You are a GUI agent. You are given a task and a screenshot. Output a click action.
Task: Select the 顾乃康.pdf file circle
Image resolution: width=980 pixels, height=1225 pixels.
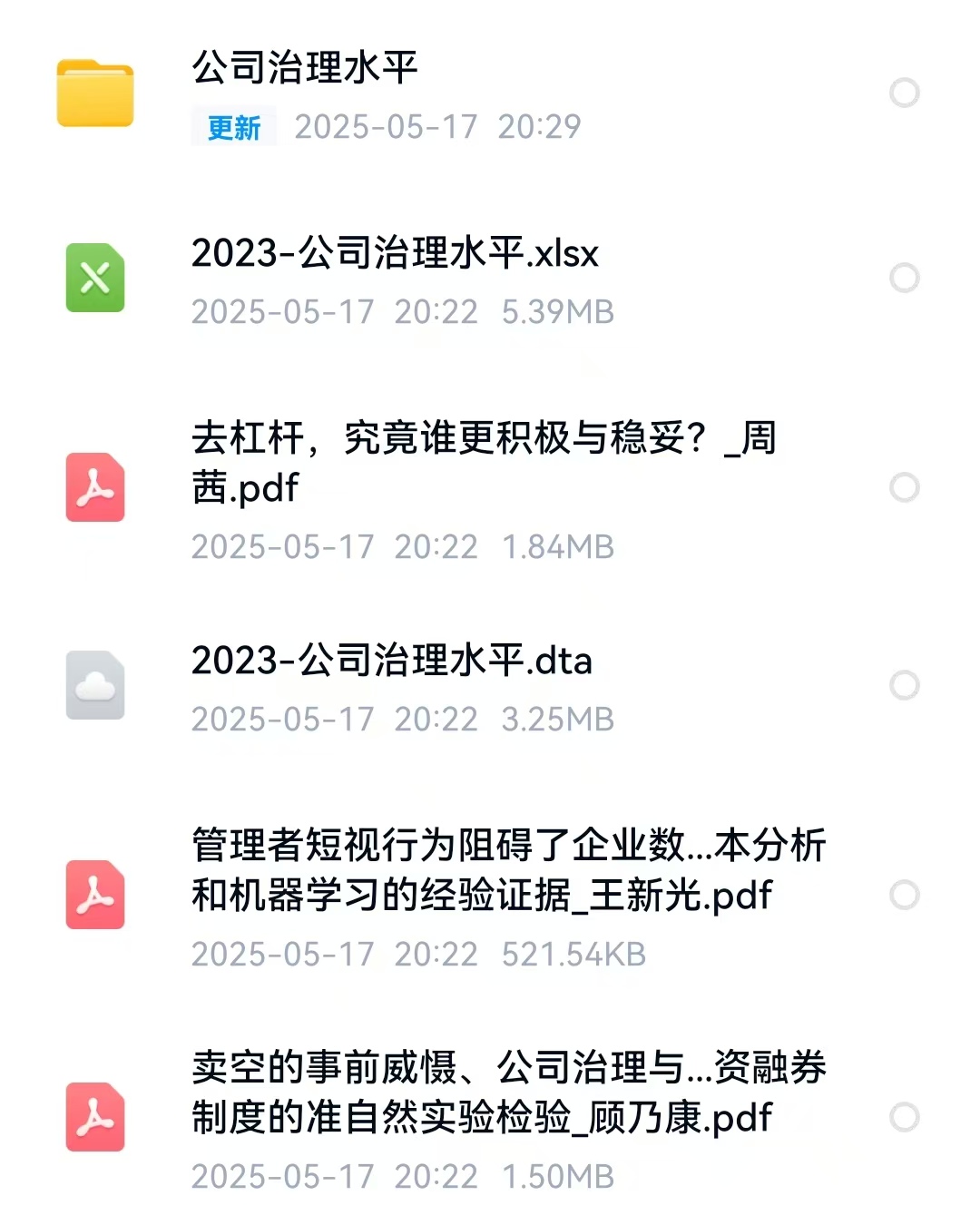(x=904, y=1117)
